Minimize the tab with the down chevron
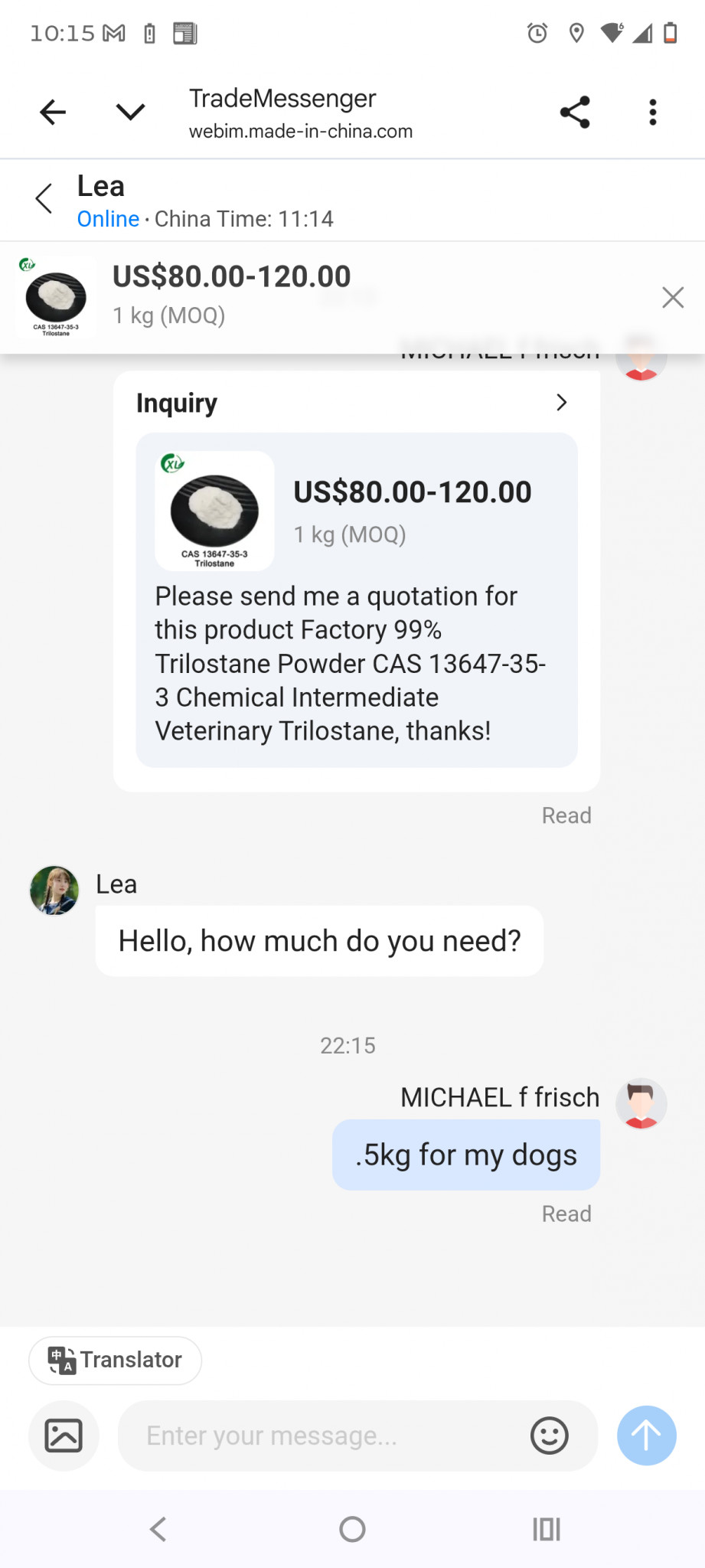The image size is (705, 1568). click(130, 113)
